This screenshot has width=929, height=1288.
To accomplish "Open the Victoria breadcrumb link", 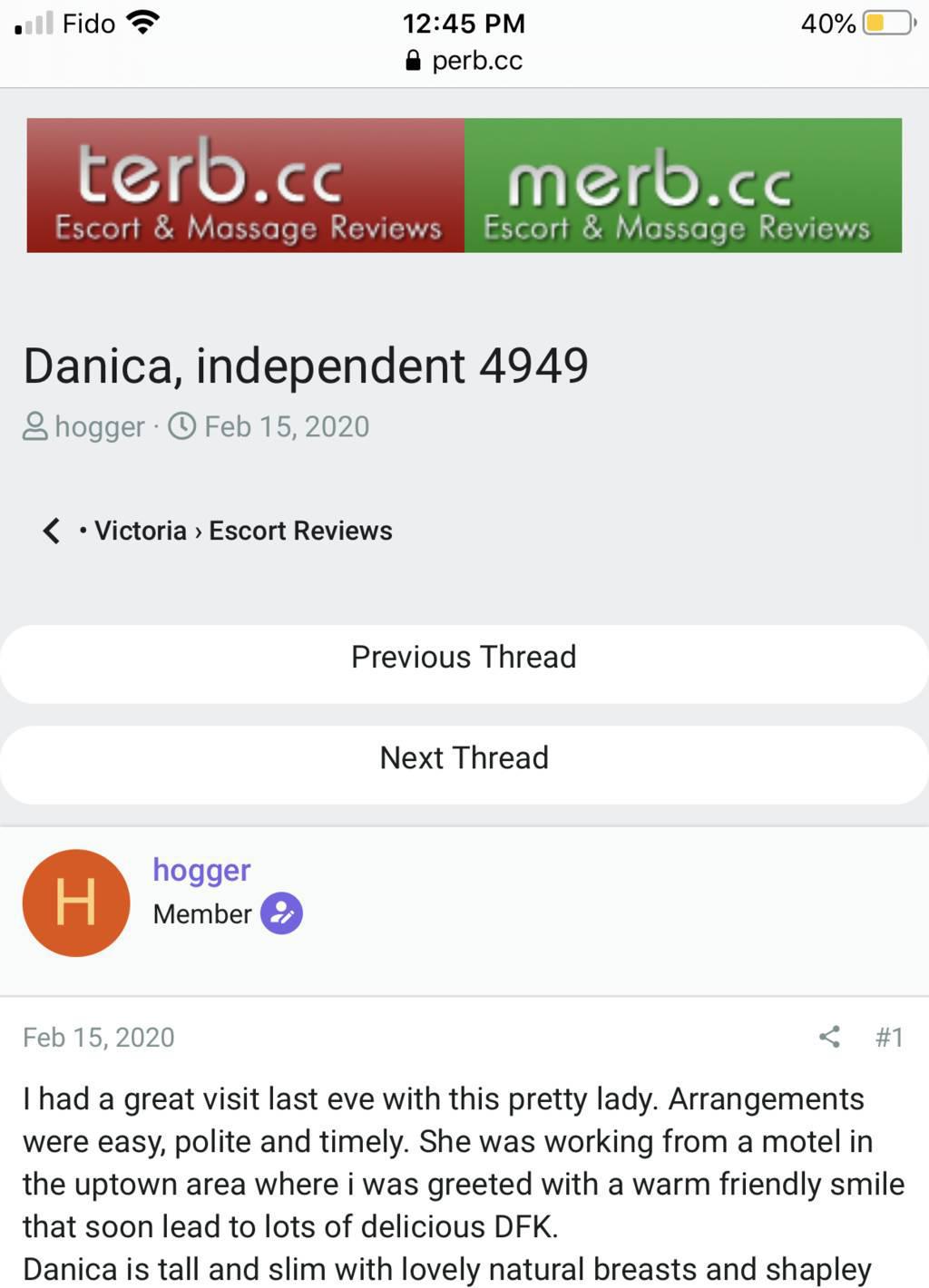I will [140, 531].
